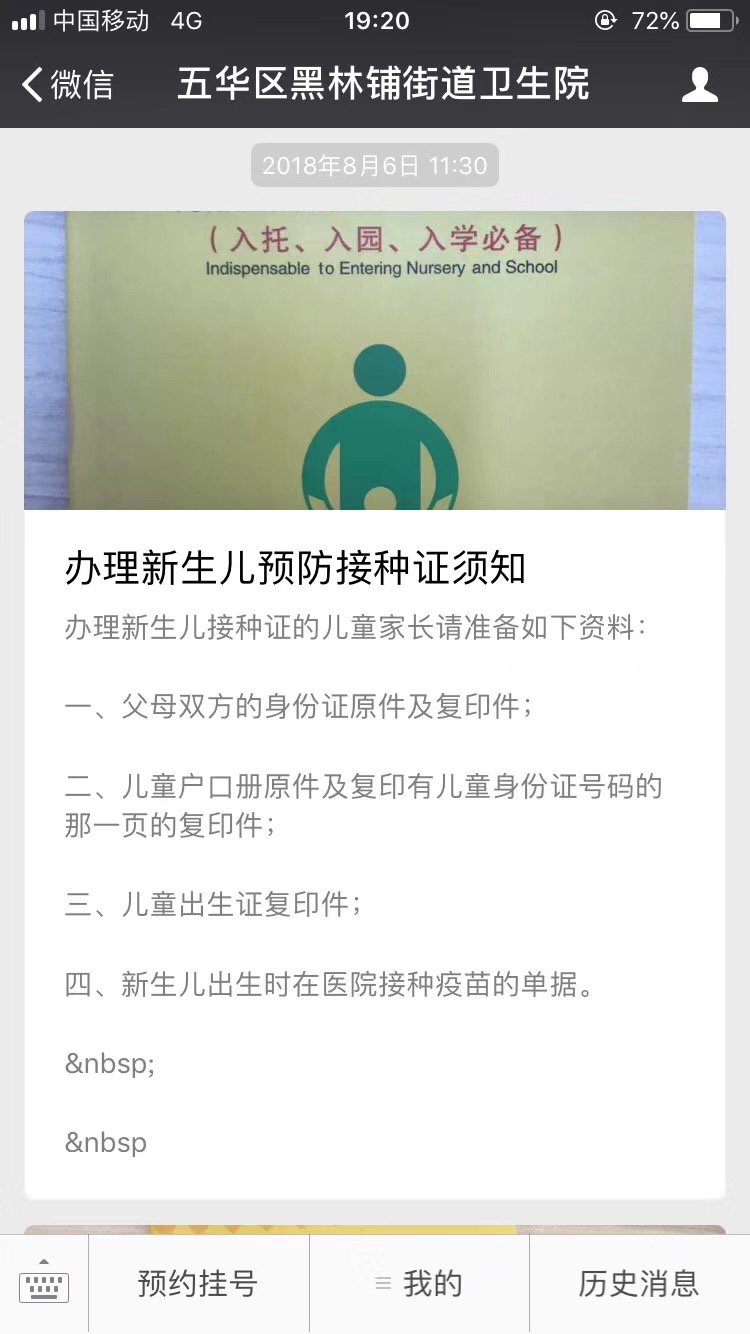Open the 预约挂号 menu item
This screenshot has height=1334, width=750.
198,1283
